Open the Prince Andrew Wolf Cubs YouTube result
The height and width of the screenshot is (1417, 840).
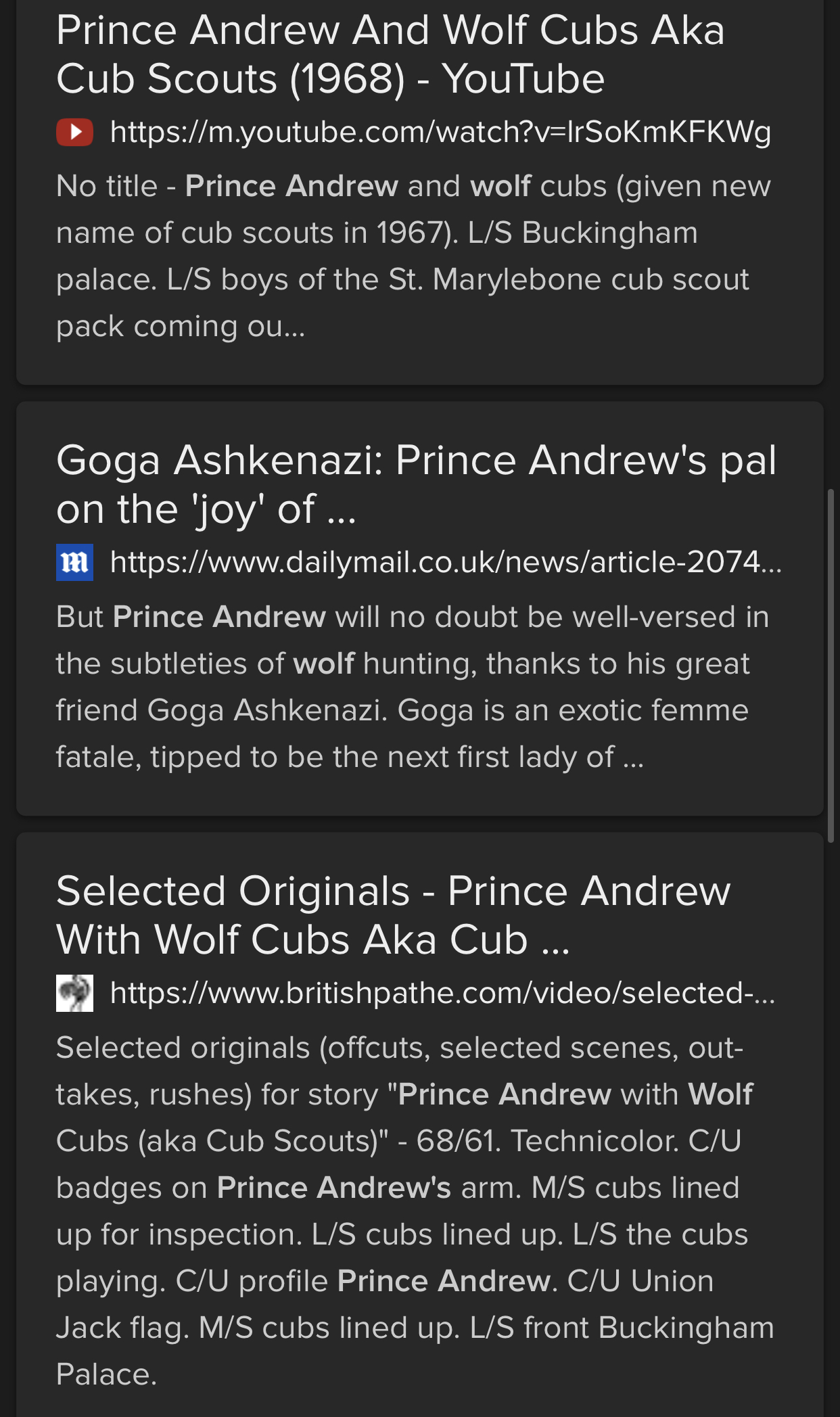pos(390,54)
